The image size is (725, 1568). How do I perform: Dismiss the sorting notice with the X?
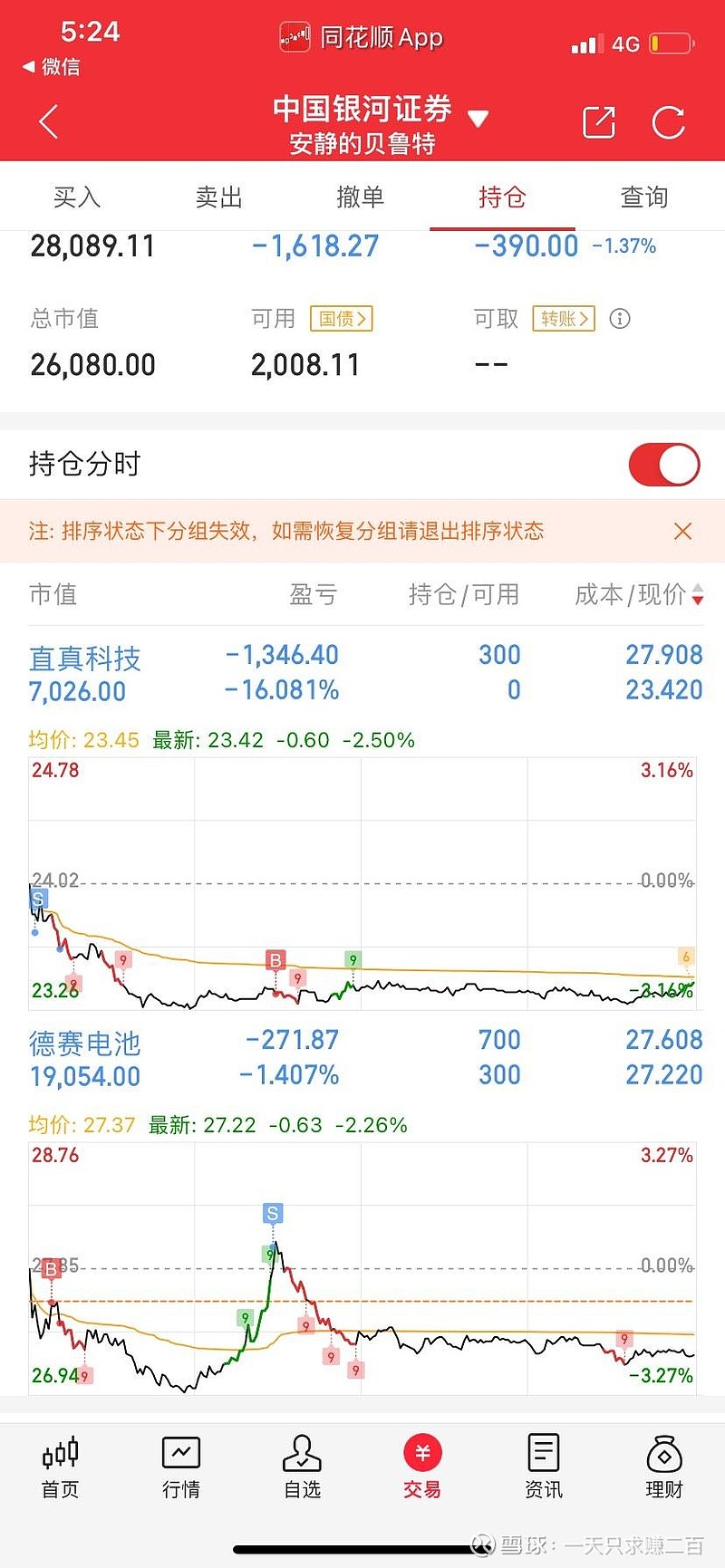coord(683,531)
